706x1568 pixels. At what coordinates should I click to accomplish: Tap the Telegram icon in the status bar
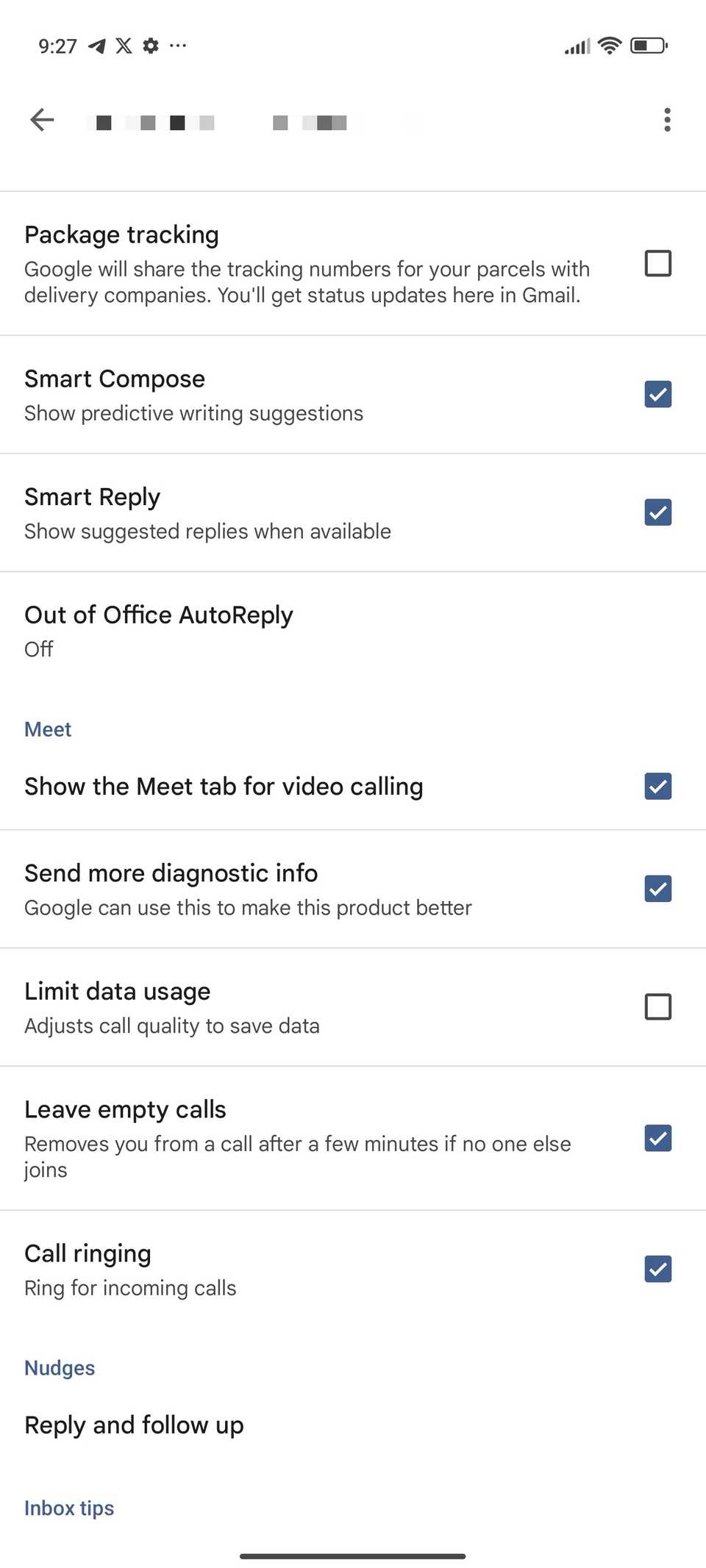95,46
